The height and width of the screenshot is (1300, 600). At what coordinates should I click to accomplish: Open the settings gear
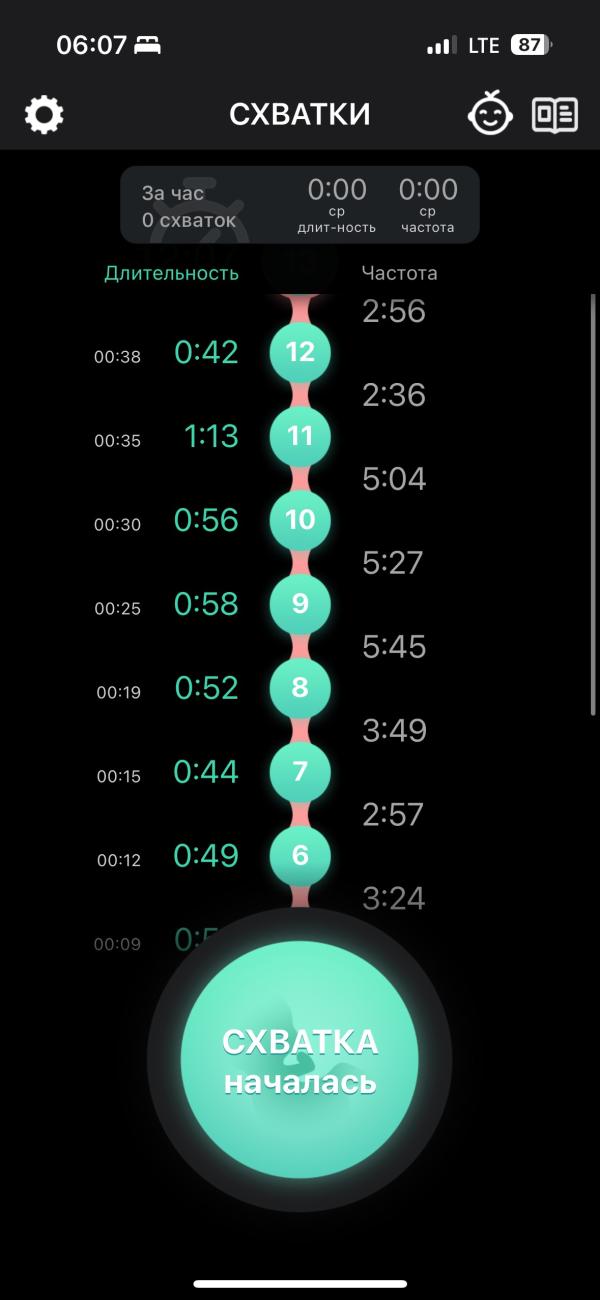(44, 115)
